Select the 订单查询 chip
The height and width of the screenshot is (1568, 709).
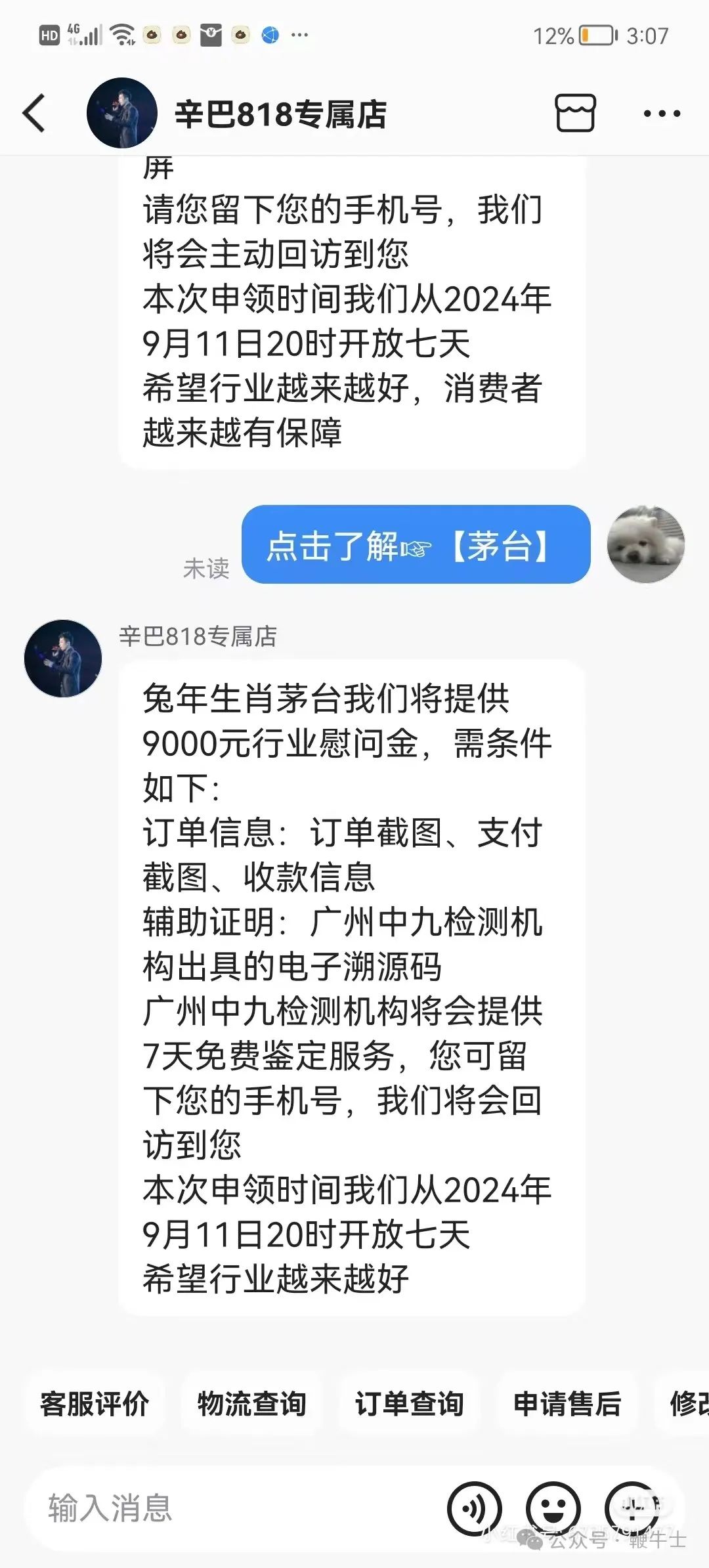410,1404
